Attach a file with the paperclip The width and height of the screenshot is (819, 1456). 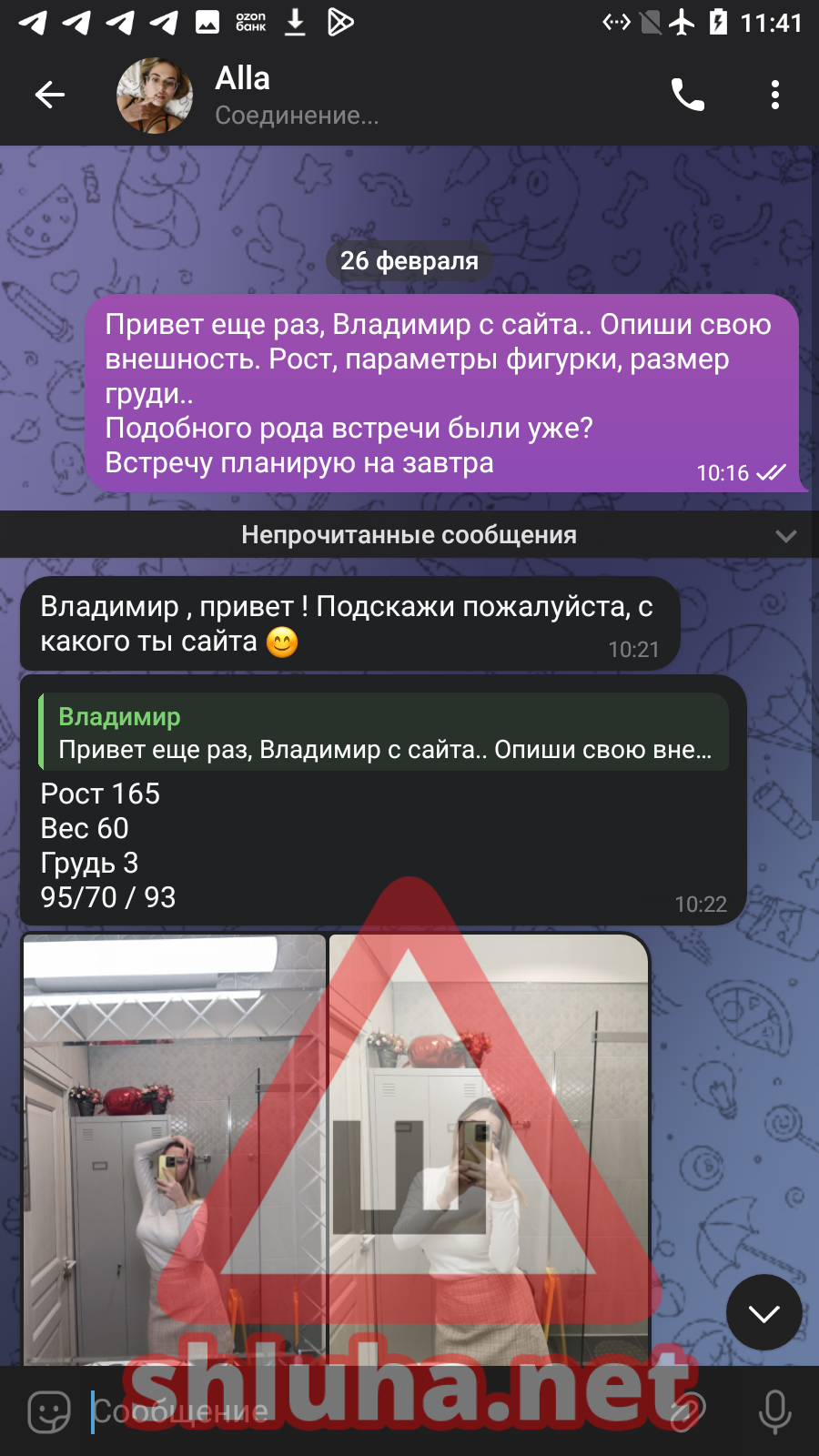tap(688, 1411)
